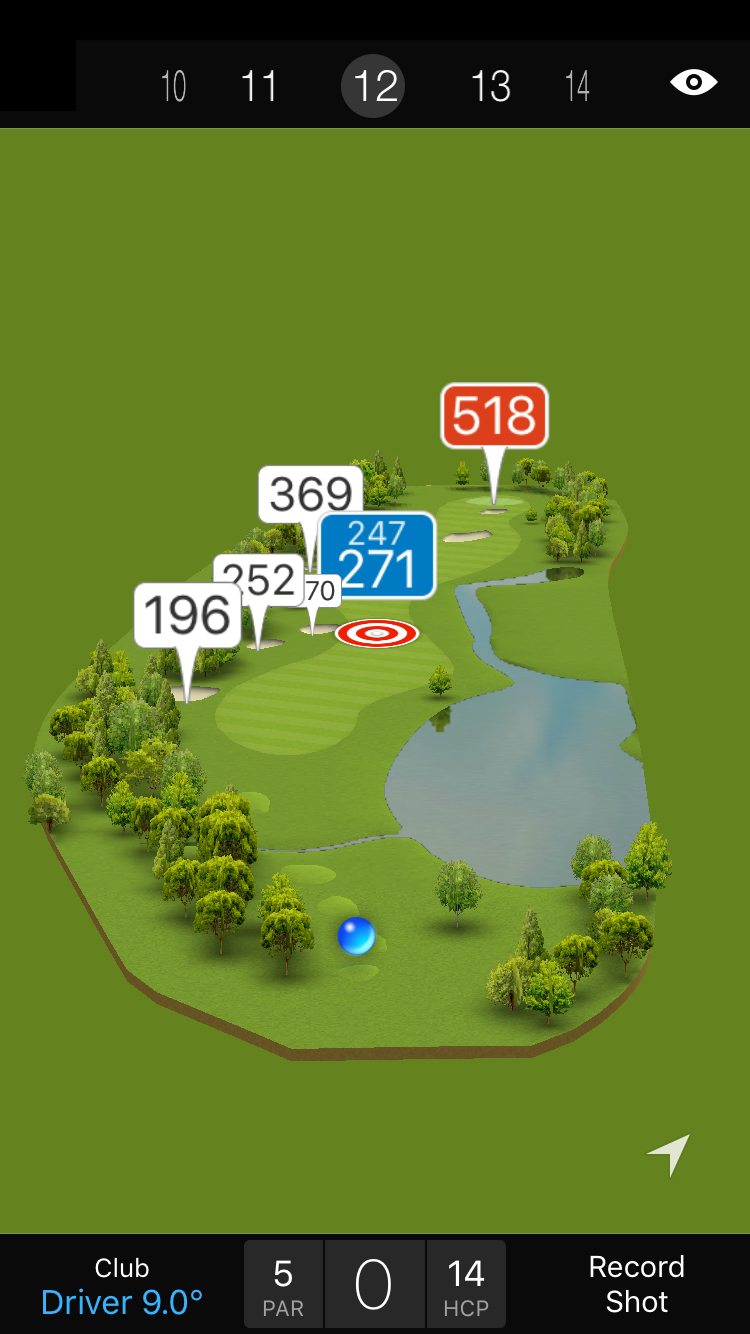Select hole 13

(x=491, y=86)
